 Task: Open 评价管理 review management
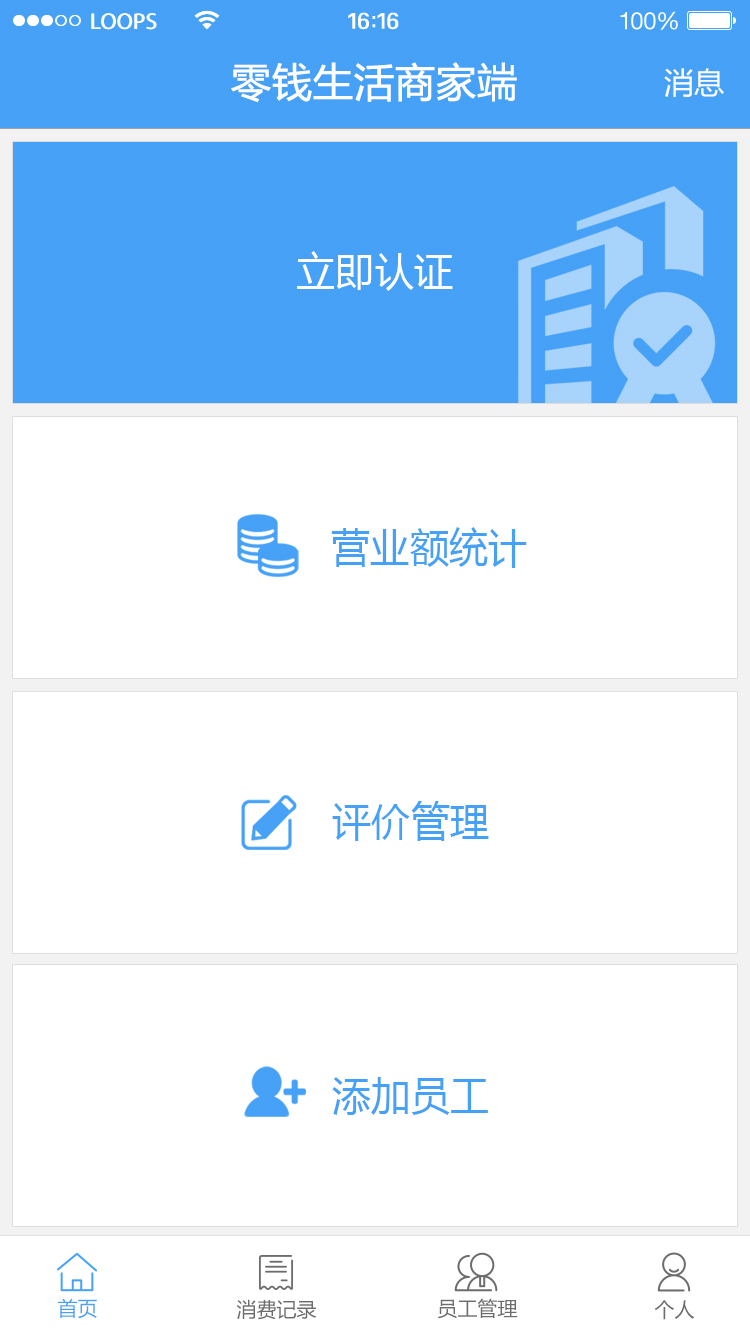pyautogui.click(x=375, y=822)
